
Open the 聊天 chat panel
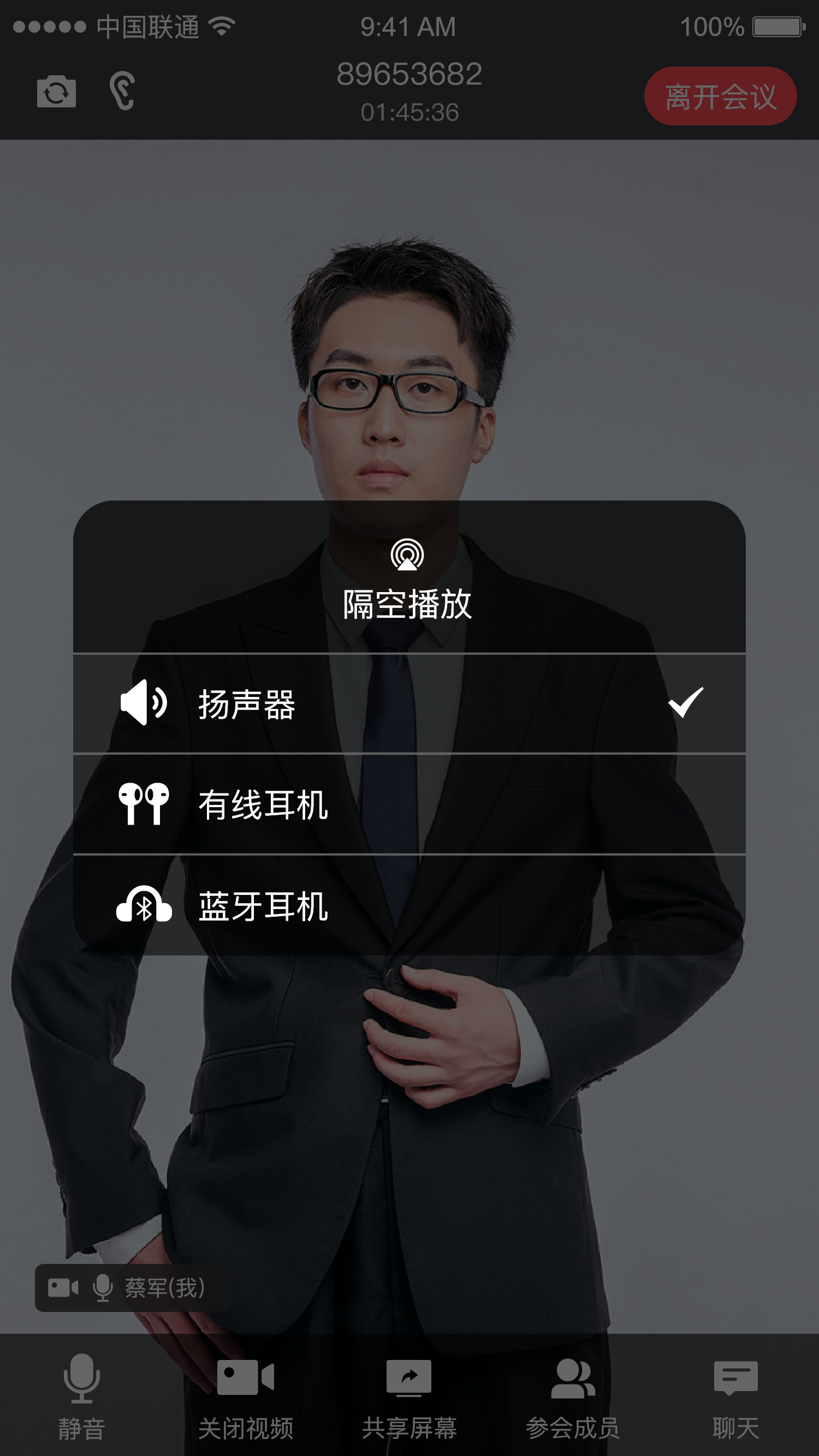click(x=735, y=1396)
